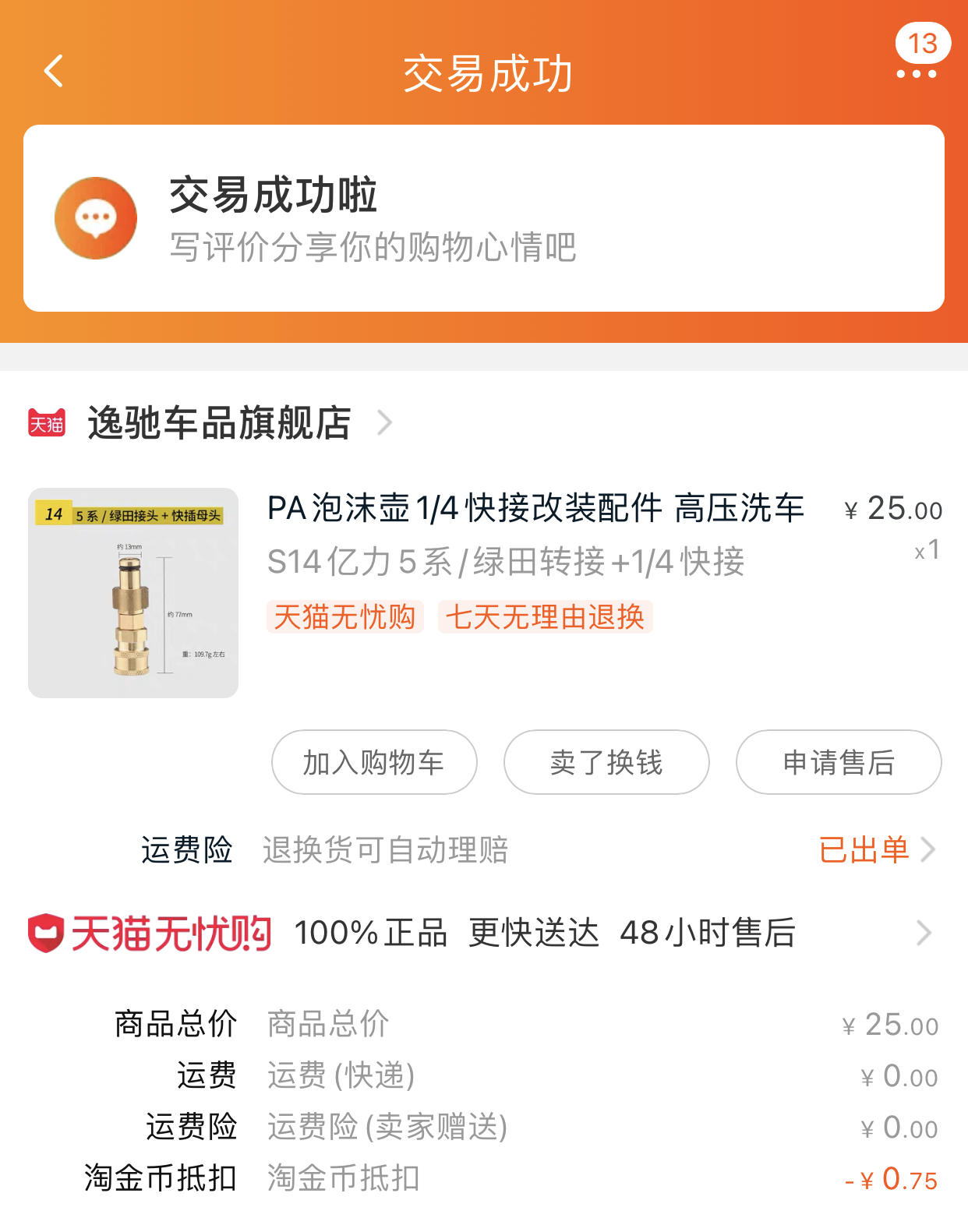This screenshot has height=1232, width=968.
Task: Open shipping insurance details via its chevron
Action: (x=927, y=850)
